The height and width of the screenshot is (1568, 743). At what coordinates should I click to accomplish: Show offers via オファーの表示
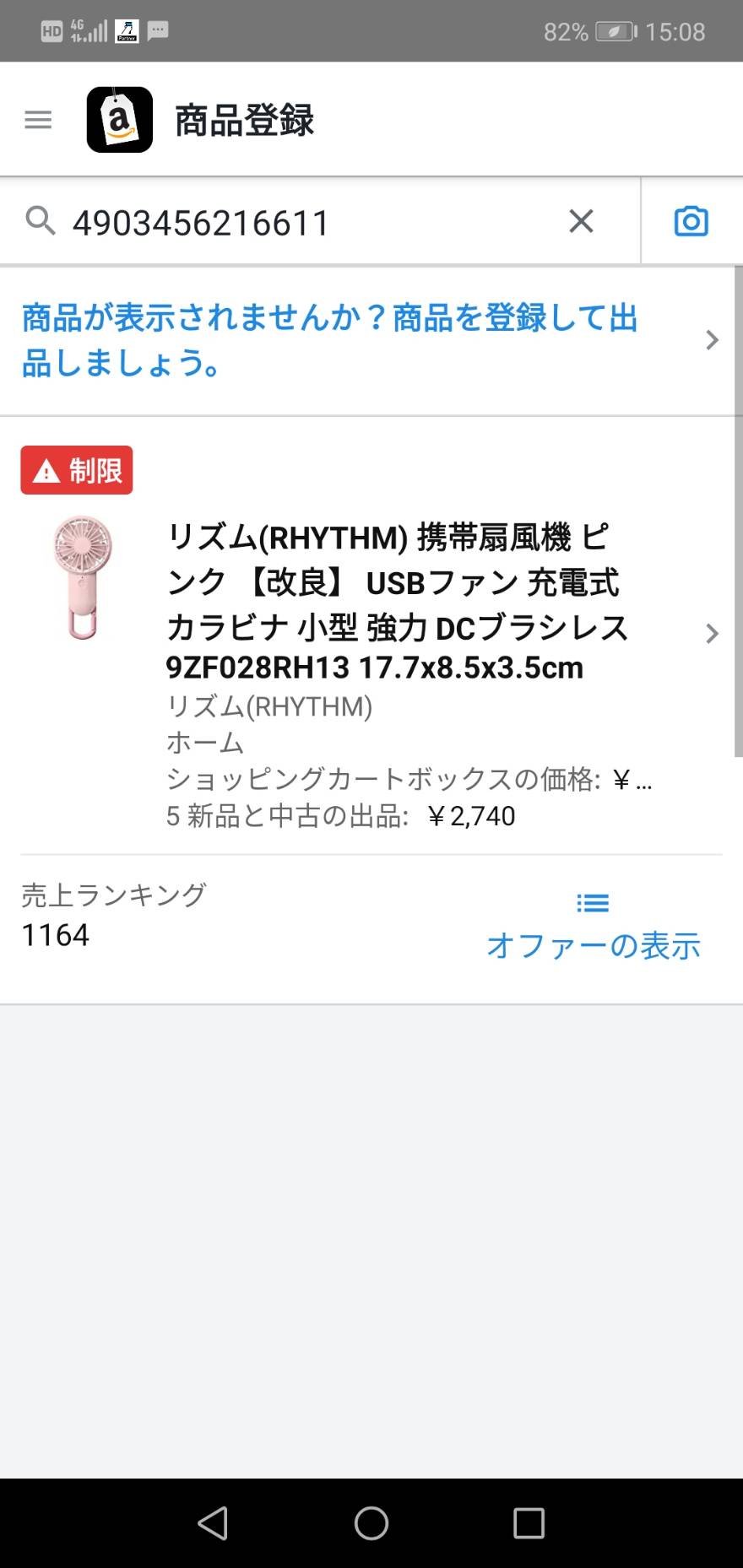593,926
